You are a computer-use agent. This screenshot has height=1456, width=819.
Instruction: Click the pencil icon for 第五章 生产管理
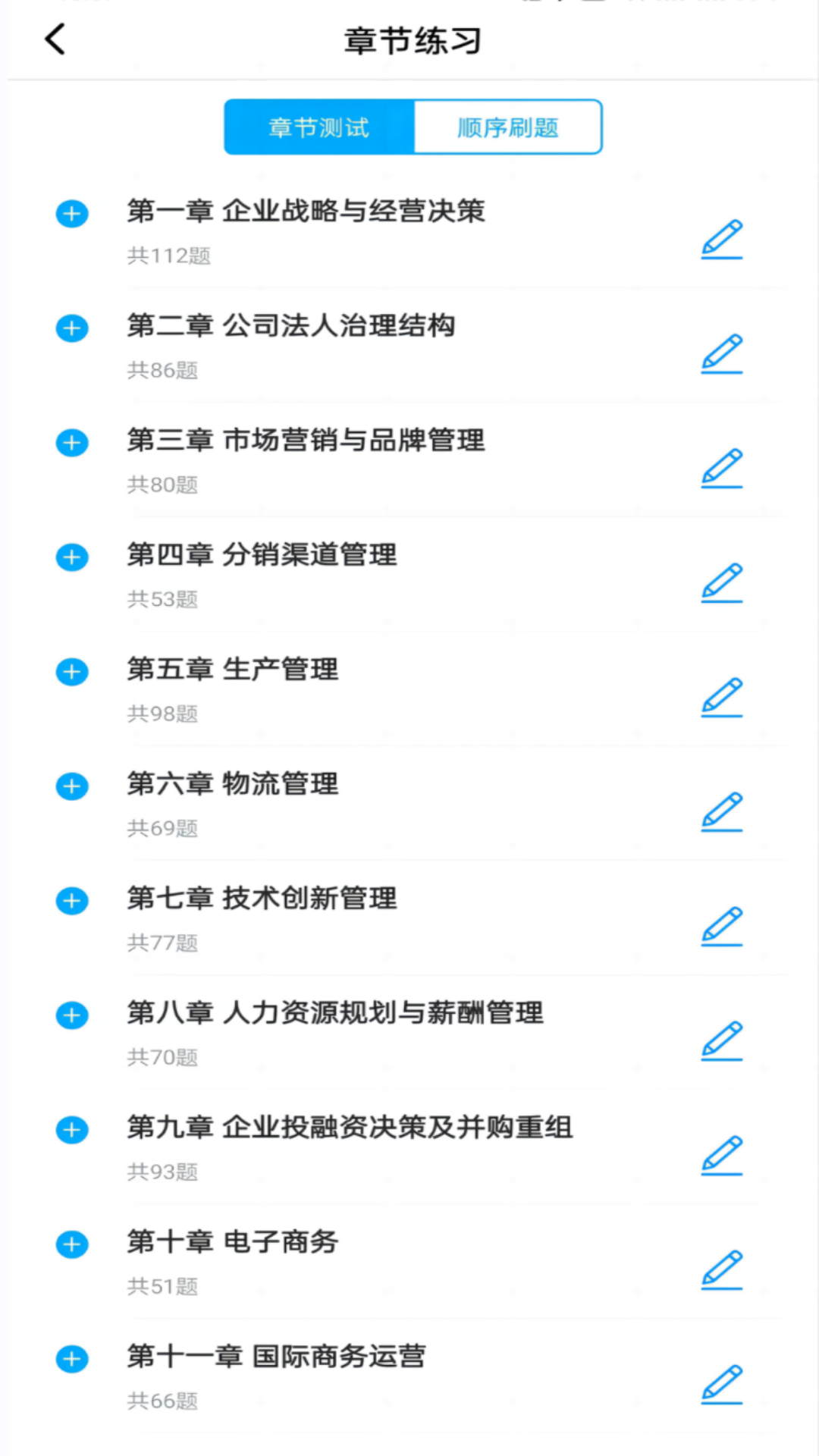(721, 695)
